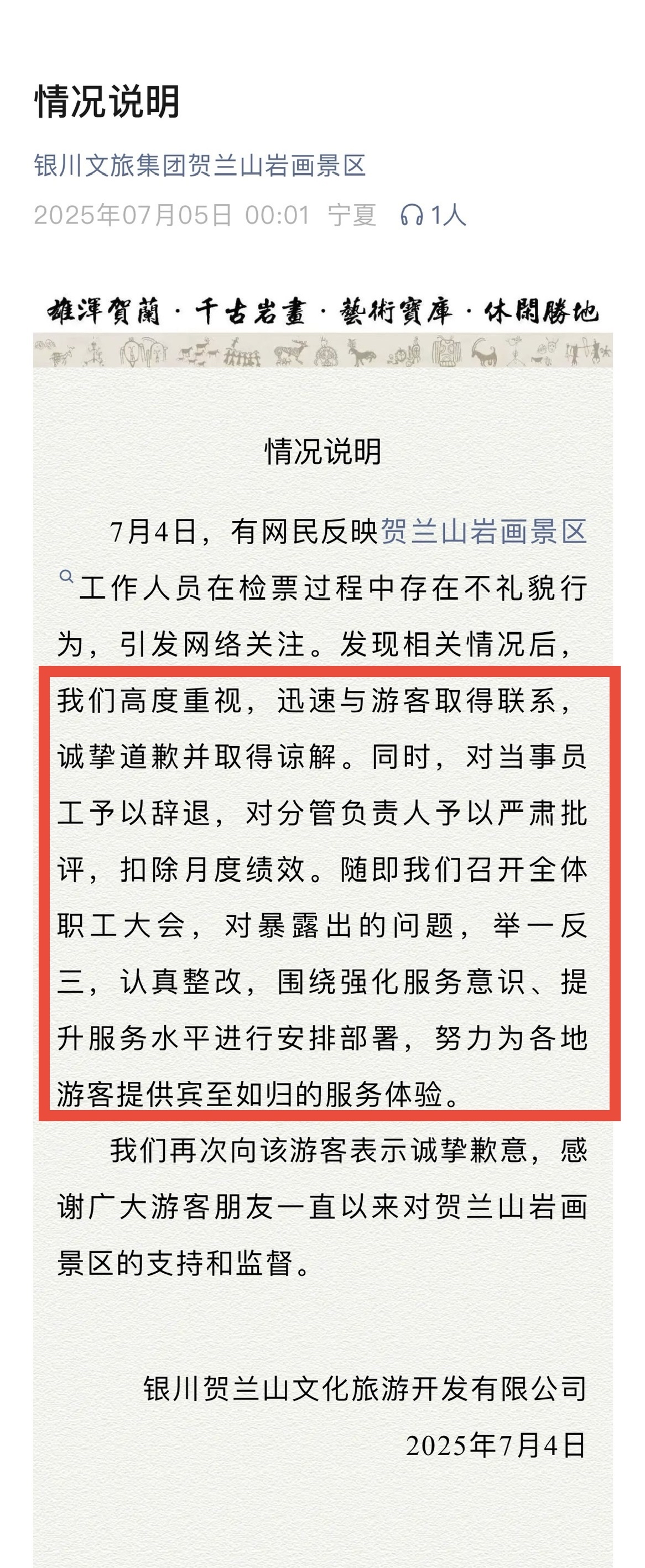This screenshot has height=1568, width=645.
Task: Tap the headphone listen icon showing 1人
Action: click(412, 216)
